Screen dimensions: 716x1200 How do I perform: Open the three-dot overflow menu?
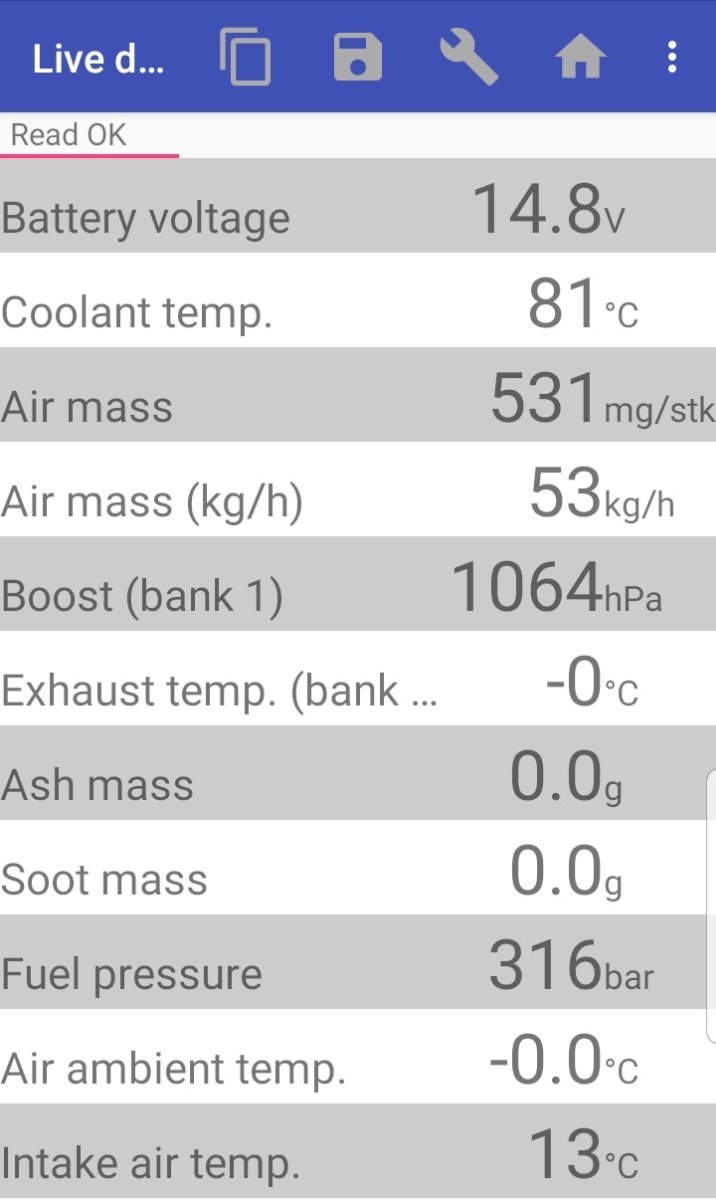[672, 58]
